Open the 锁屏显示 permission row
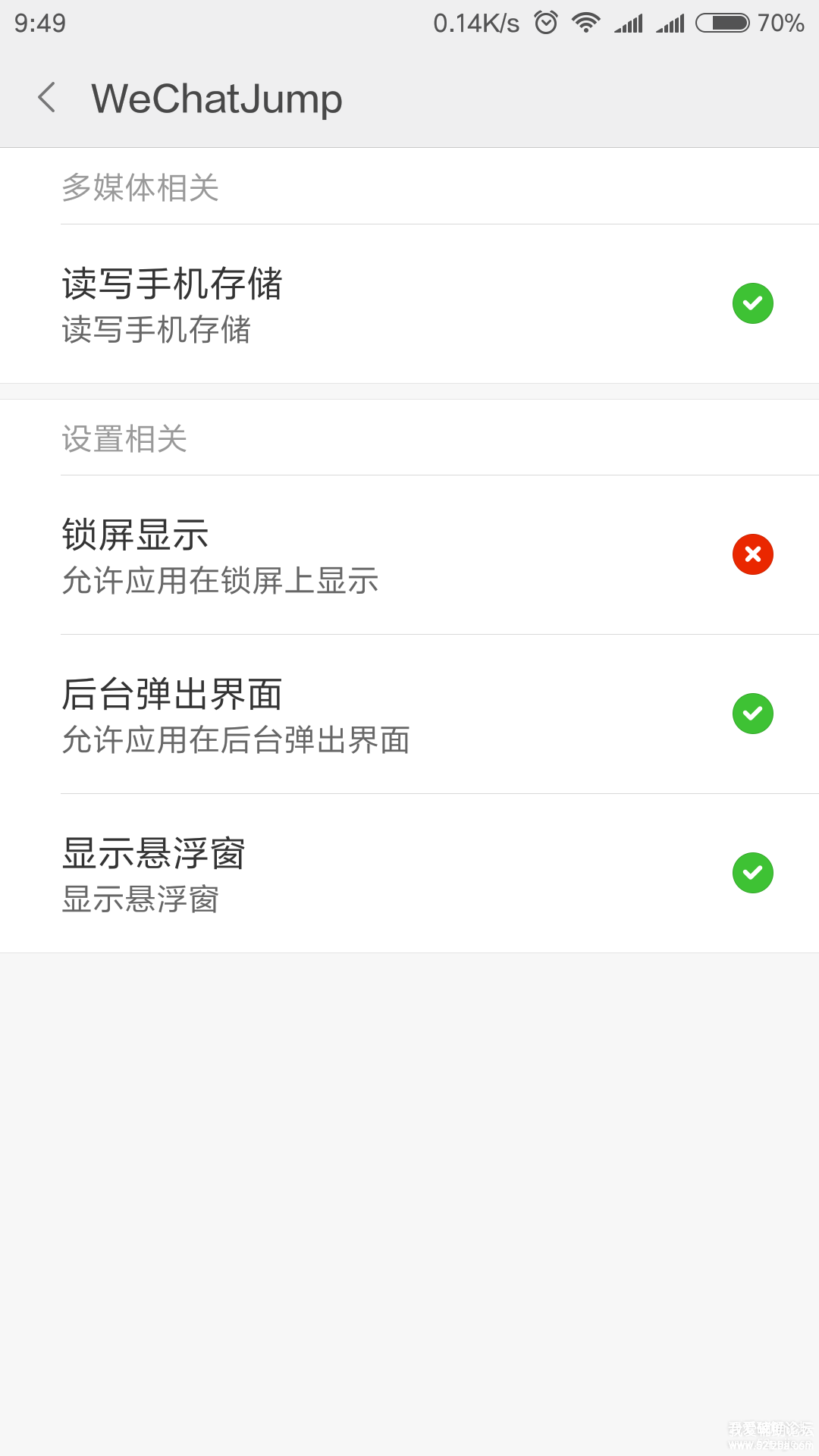819x1456 pixels. point(409,555)
